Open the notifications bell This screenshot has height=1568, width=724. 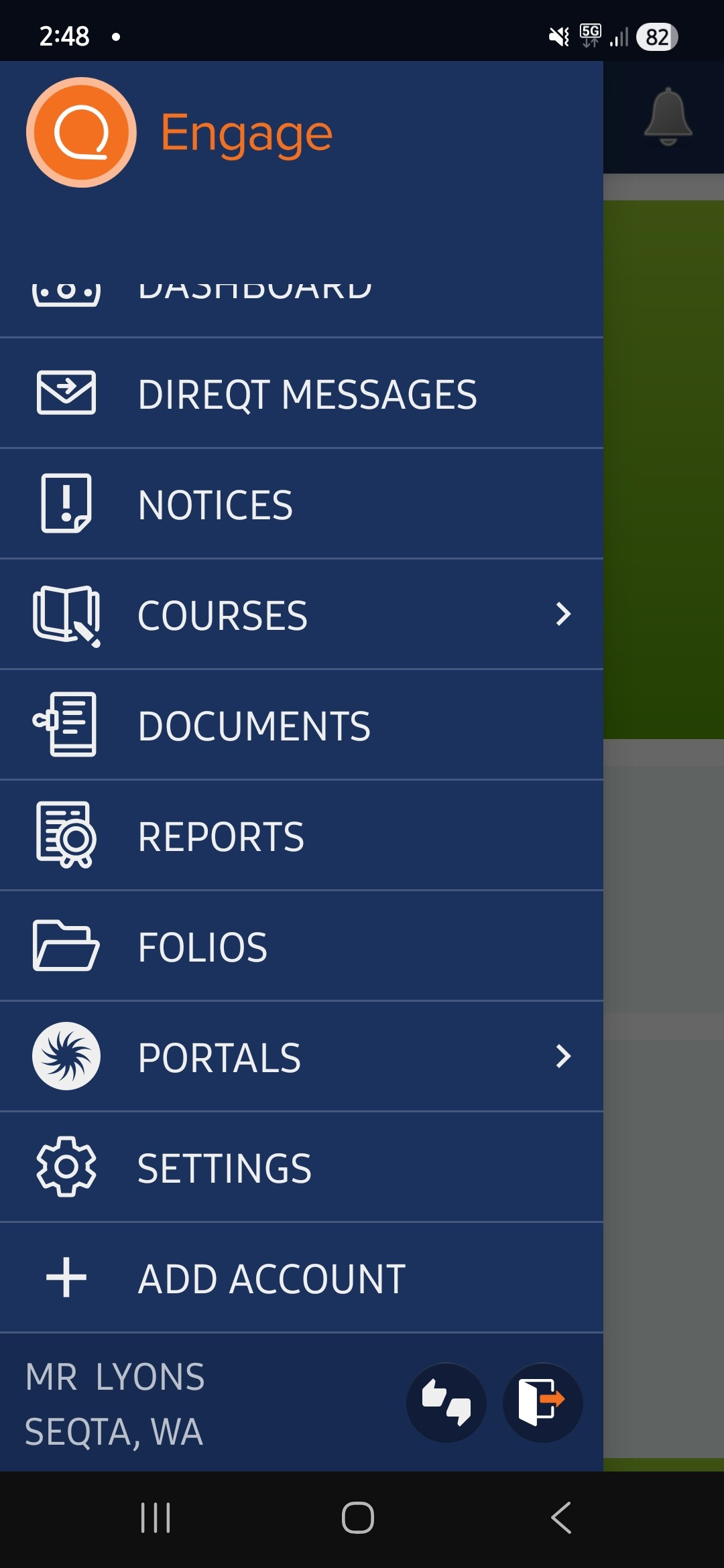(x=668, y=117)
